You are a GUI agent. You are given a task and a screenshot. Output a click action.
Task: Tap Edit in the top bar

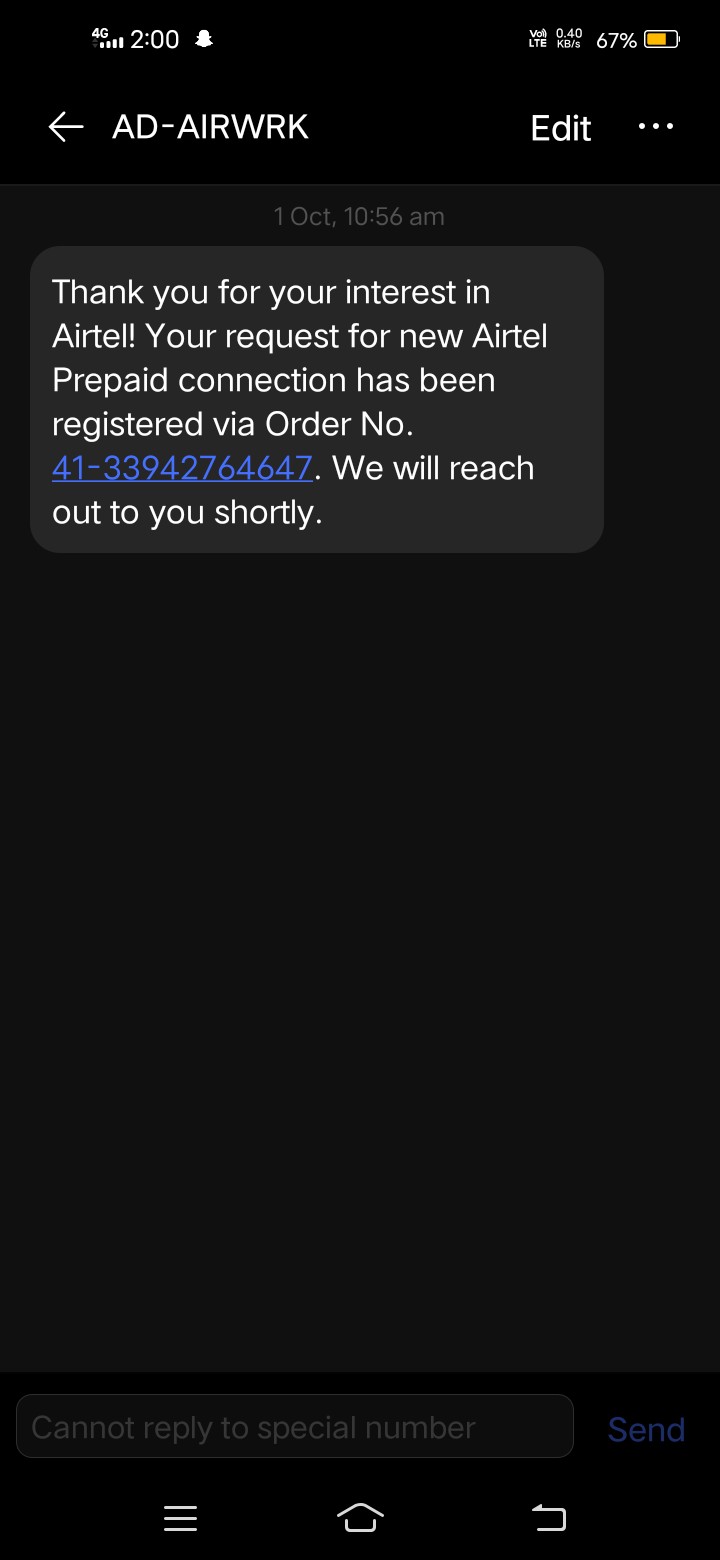(560, 128)
